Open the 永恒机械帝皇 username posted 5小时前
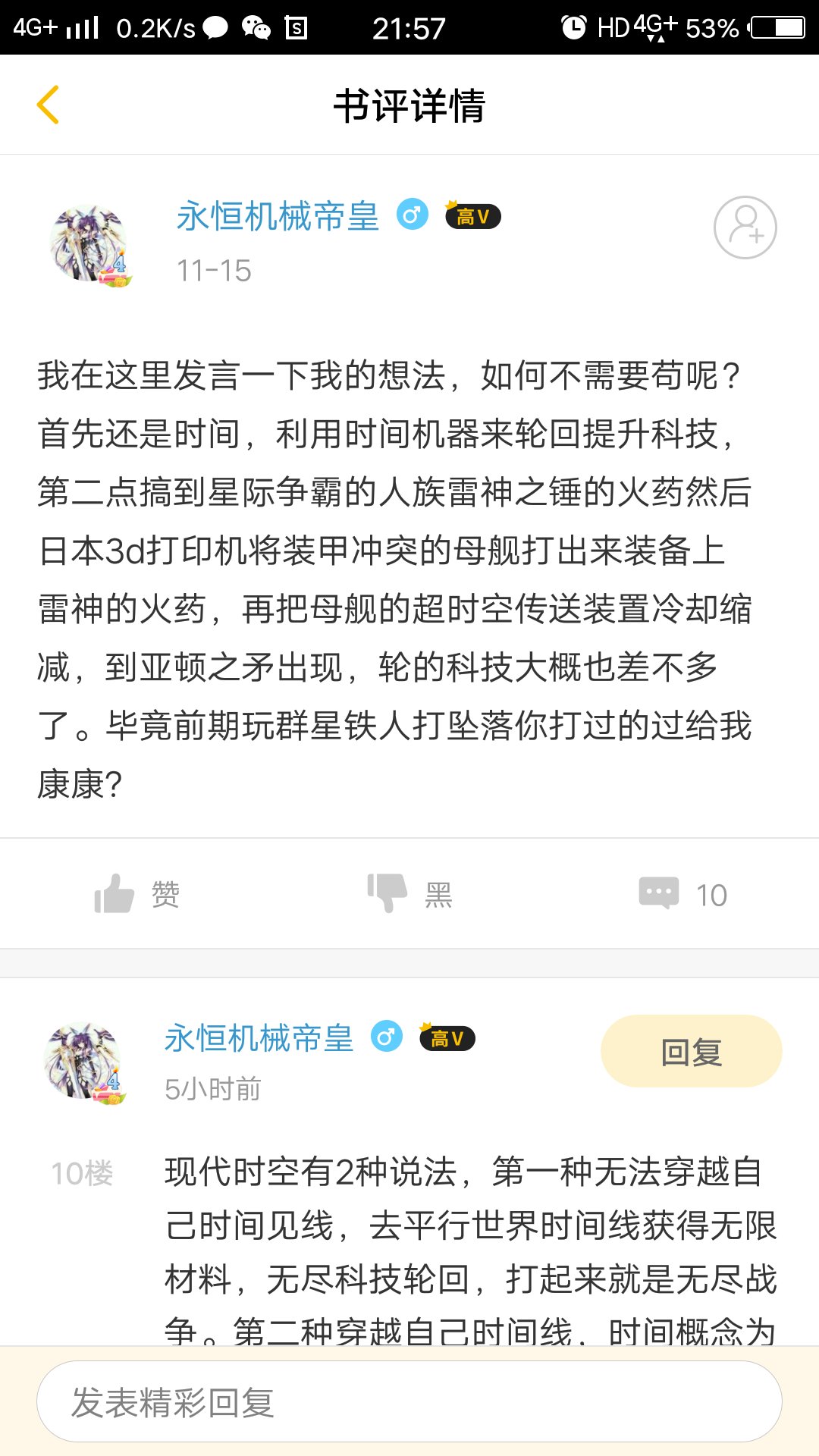The width and height of the screenshot is (819, 1456). coord(259,1038)
